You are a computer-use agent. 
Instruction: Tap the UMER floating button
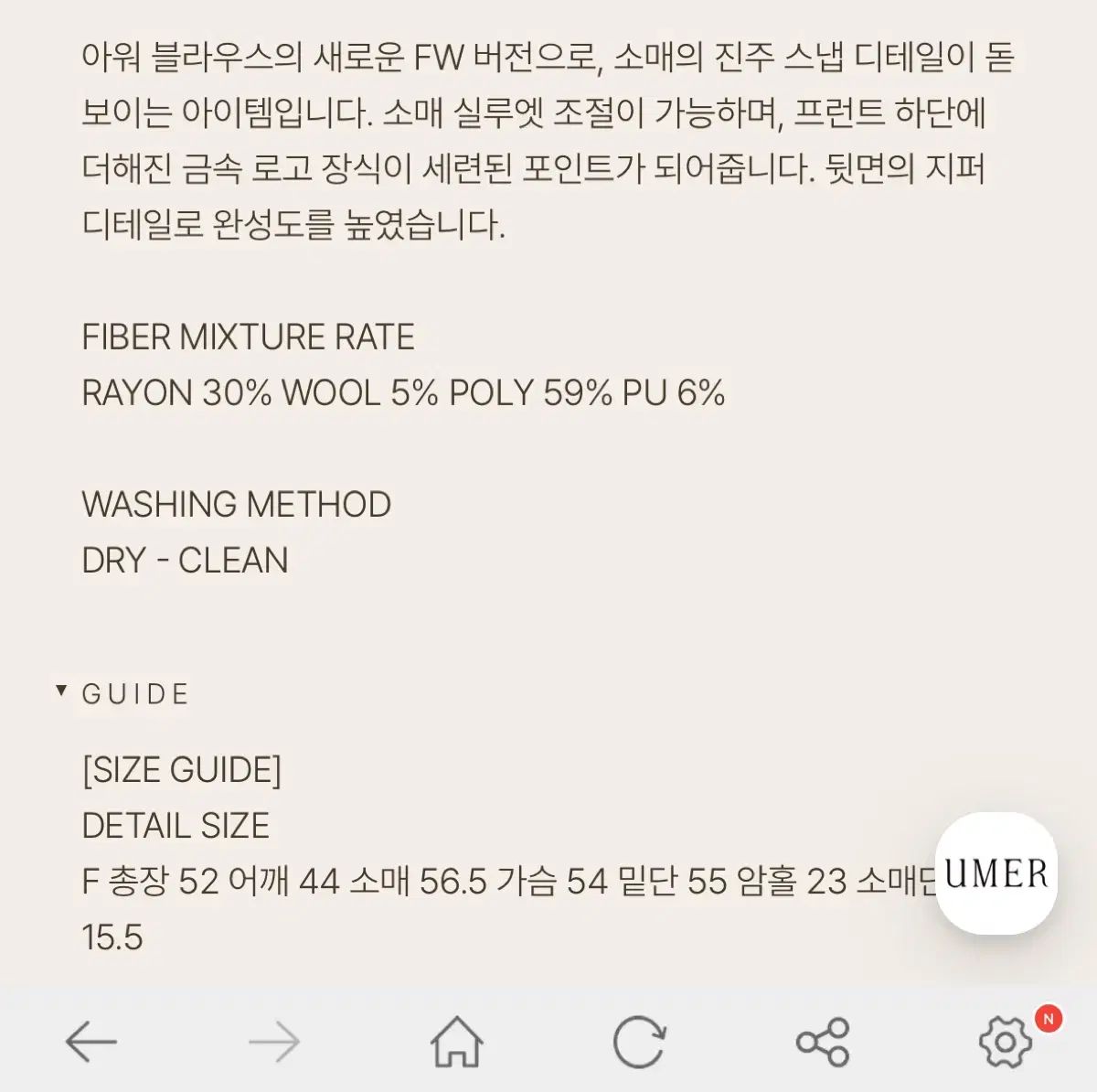pos(996,873)
